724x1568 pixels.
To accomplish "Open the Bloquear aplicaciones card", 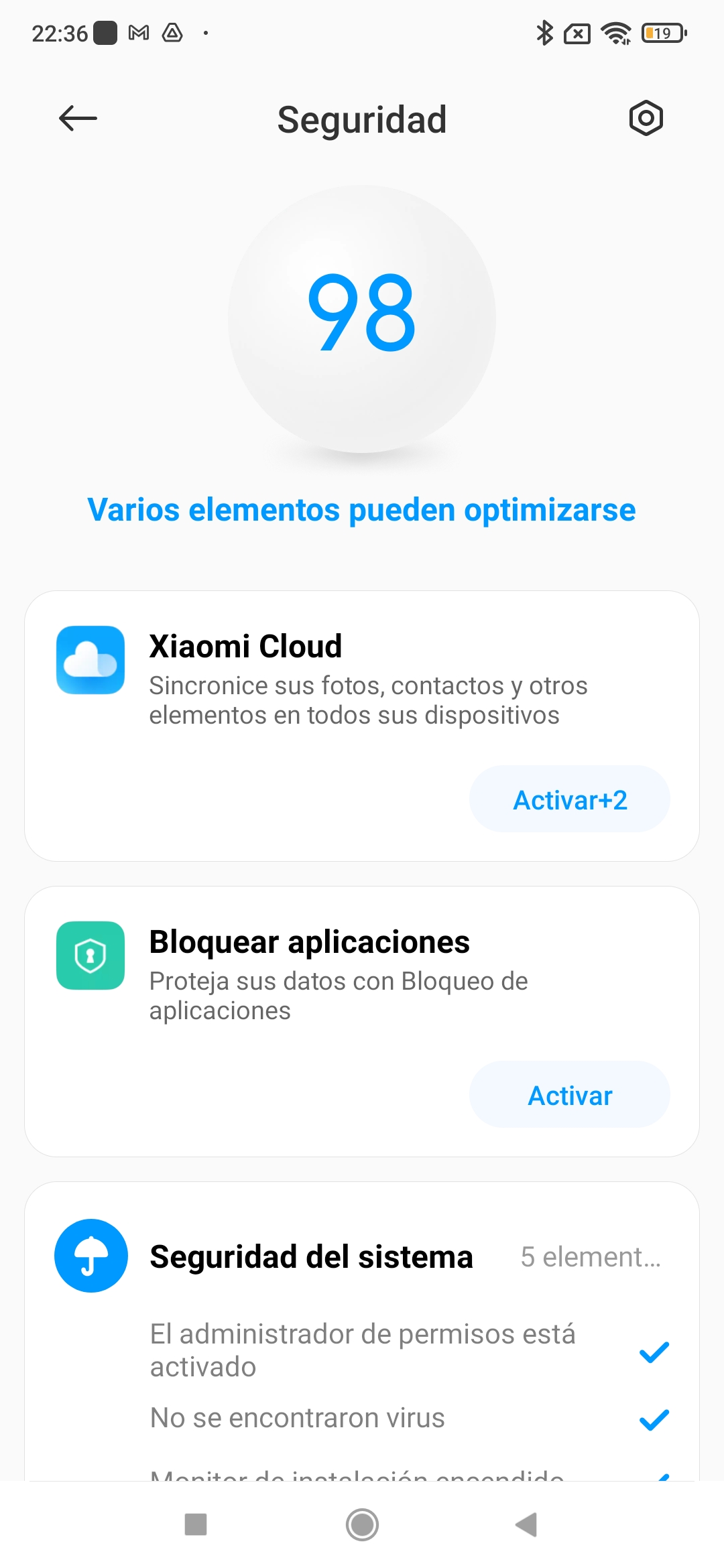I will [362, 1021].
